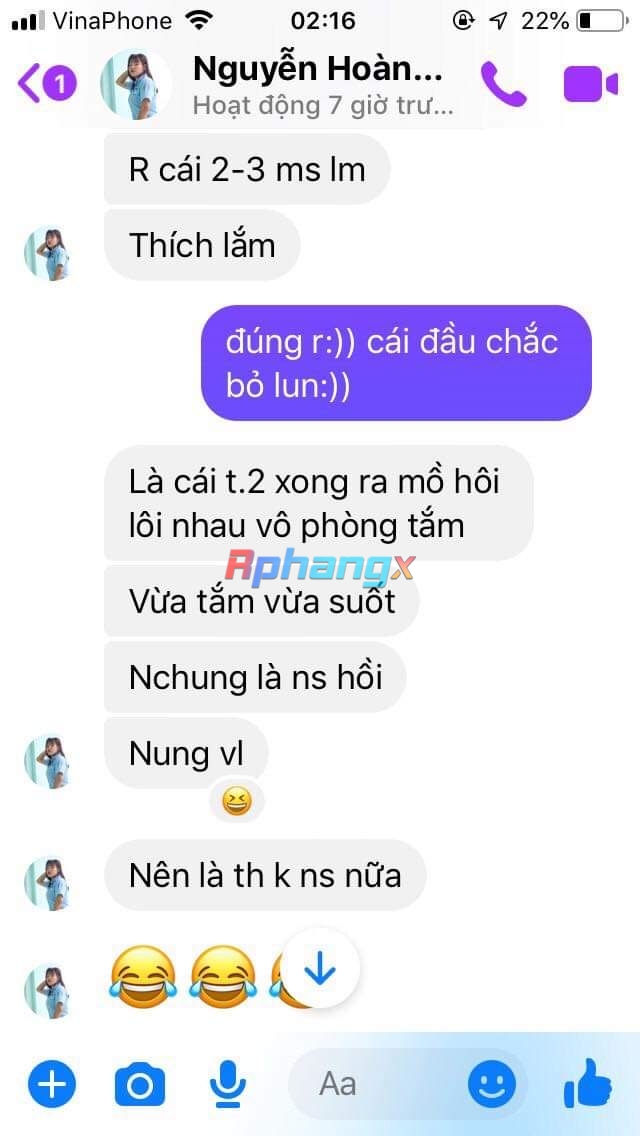Jump to latest messages with down arrow
Image resolution: width=640 pixels, height=1136 pixels.
(320, 967)
